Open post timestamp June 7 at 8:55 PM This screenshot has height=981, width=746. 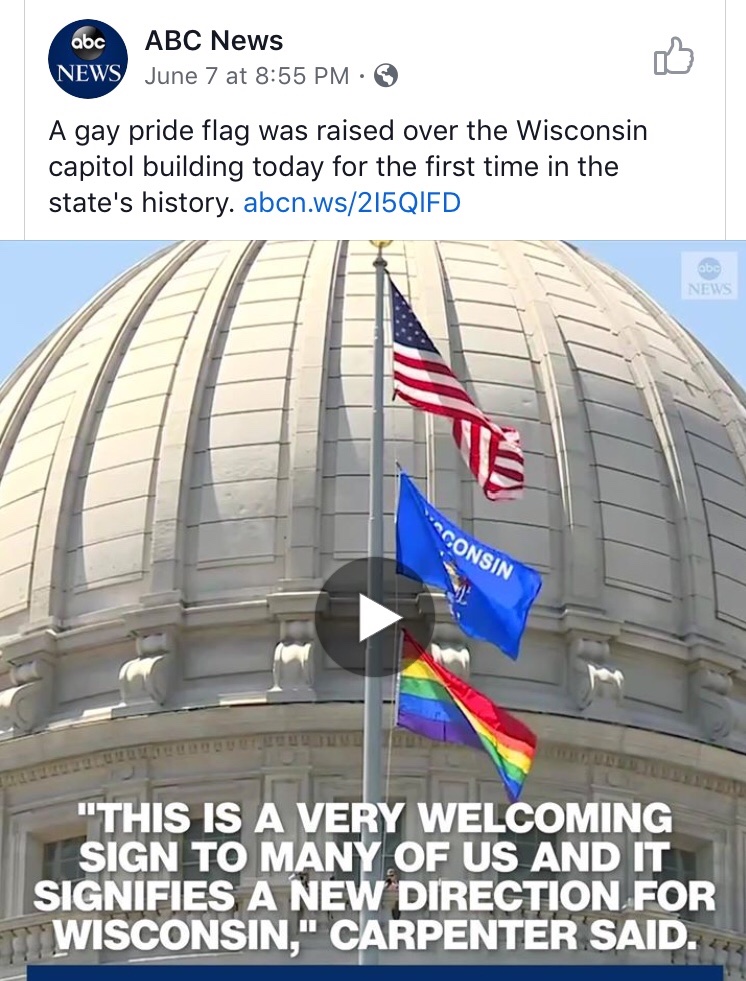click(247, 76)
